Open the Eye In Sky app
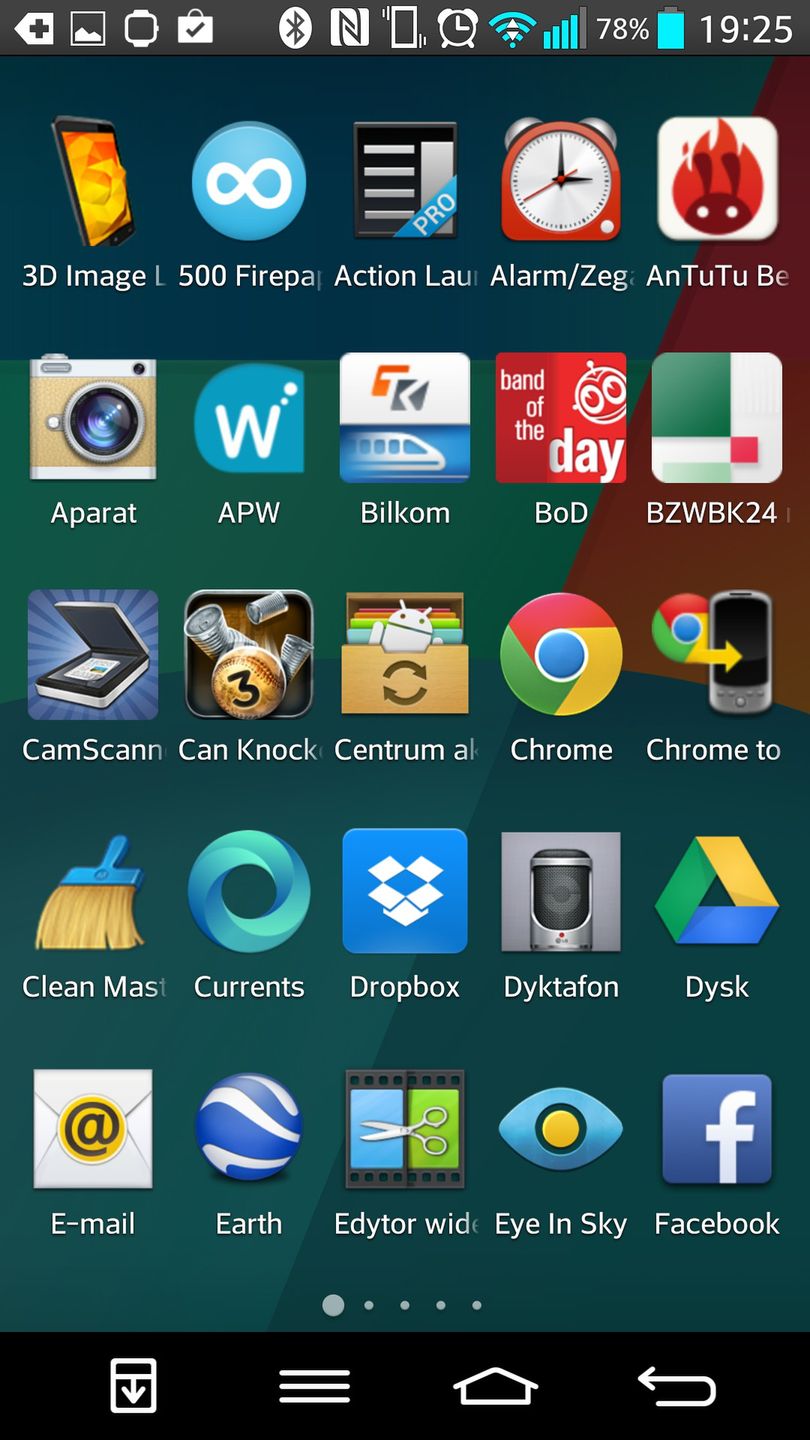Image resolution: width=810 pixels, height=1440 pixels. point(561,1129)
